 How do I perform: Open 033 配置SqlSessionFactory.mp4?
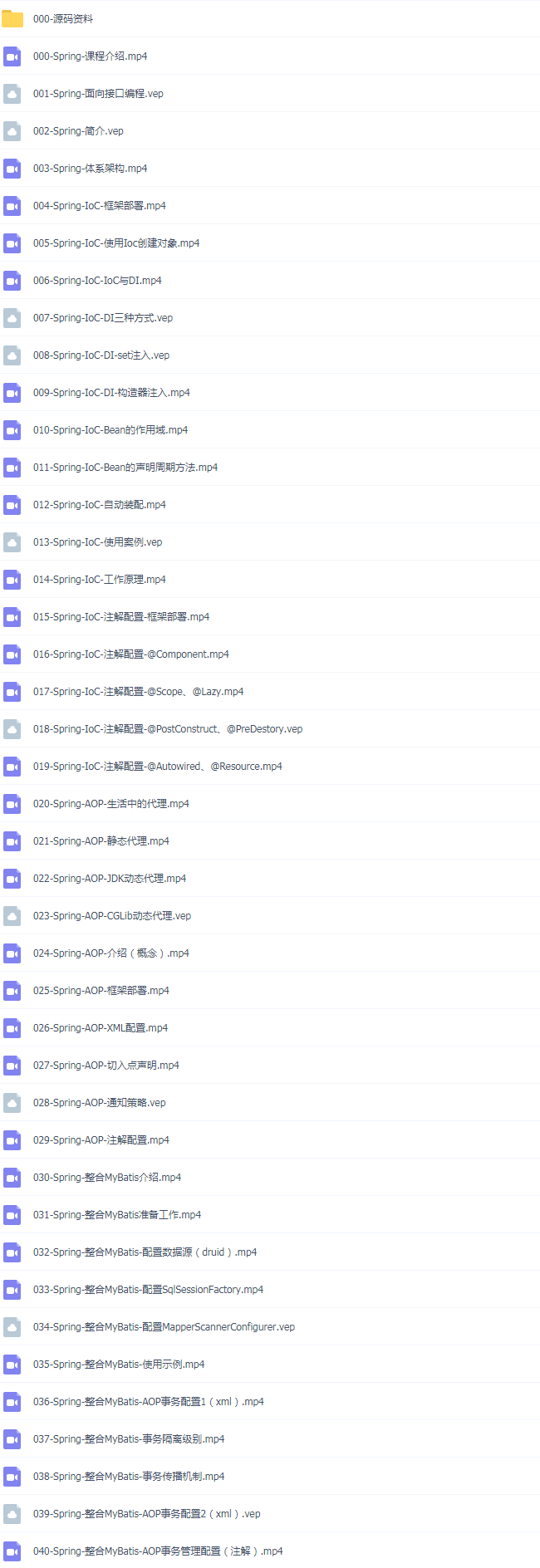pos(148,1289)
